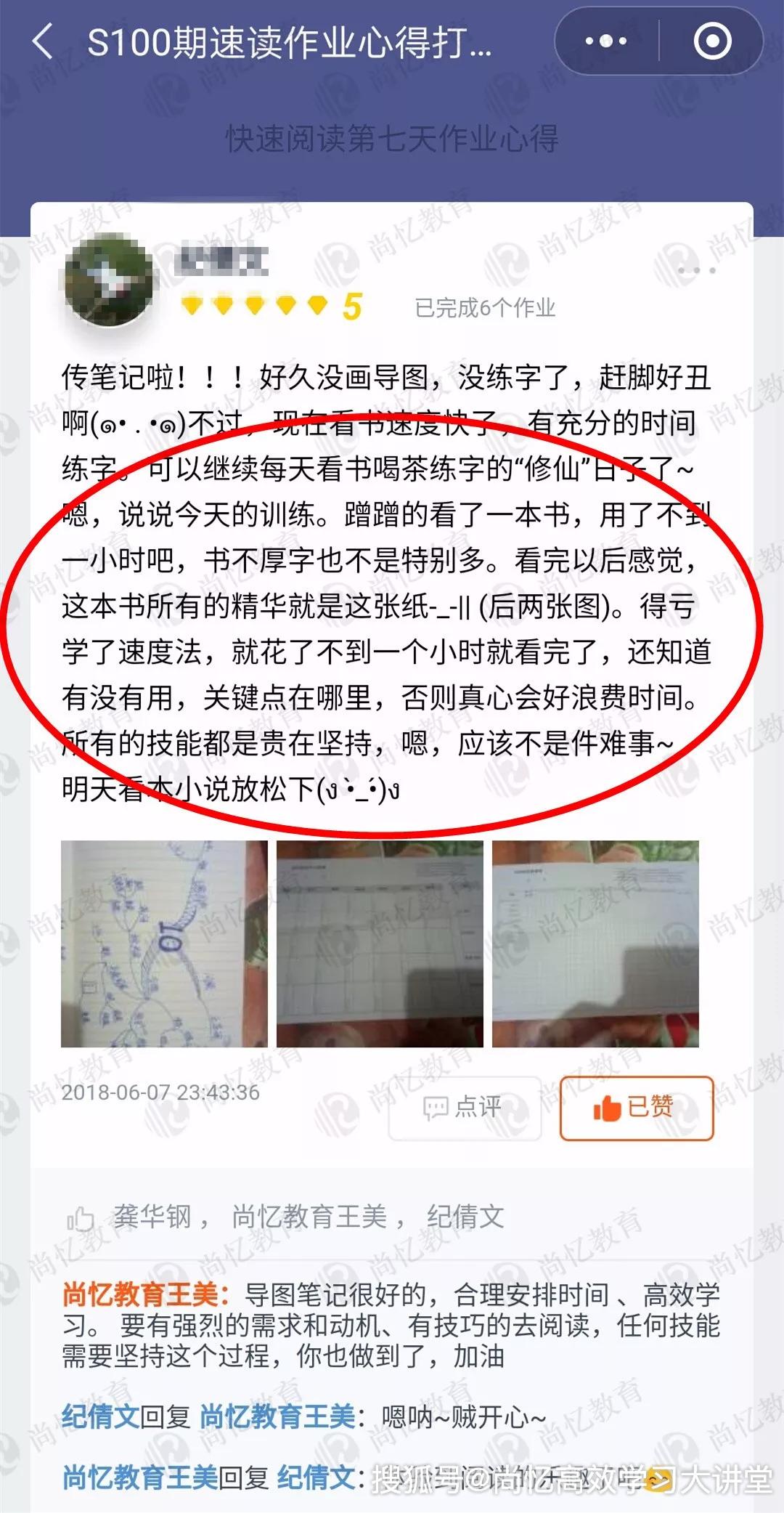Open the mini program three-dot menu
The height and width of the screenshot is (1513, 784).
(606, 41)
